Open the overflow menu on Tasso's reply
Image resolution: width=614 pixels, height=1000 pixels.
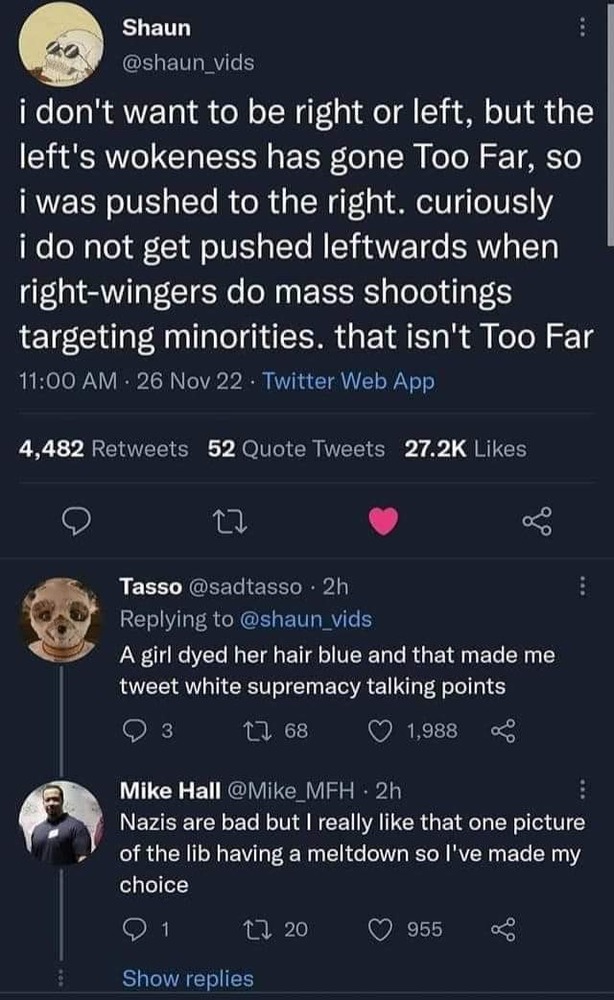click(584, 589)
